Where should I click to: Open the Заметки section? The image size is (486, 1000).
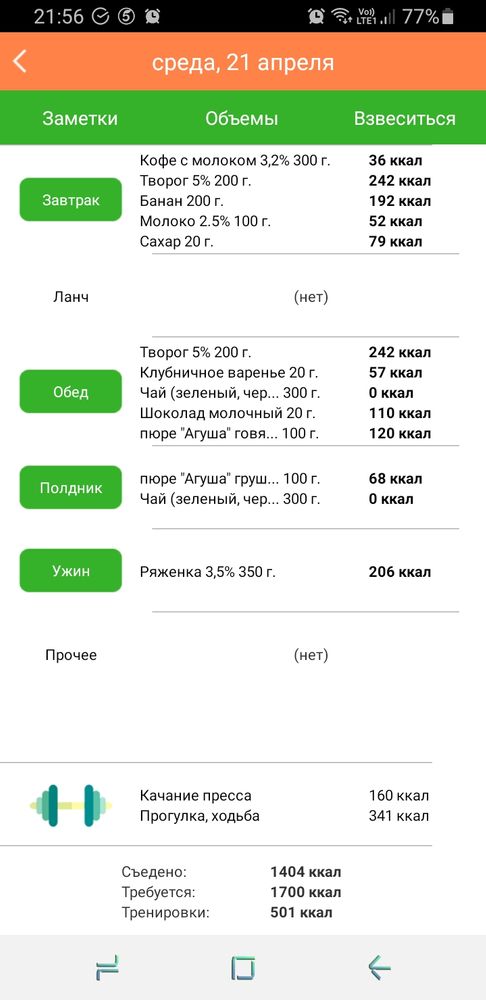[x=80, y=119]
